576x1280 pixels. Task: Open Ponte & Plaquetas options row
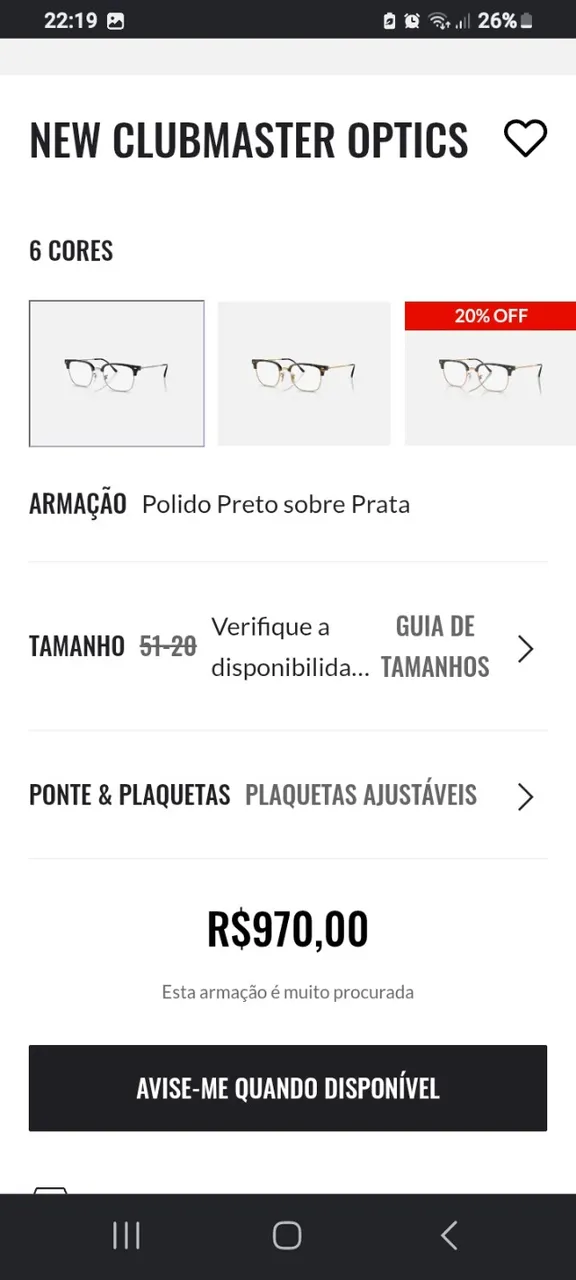288,795
